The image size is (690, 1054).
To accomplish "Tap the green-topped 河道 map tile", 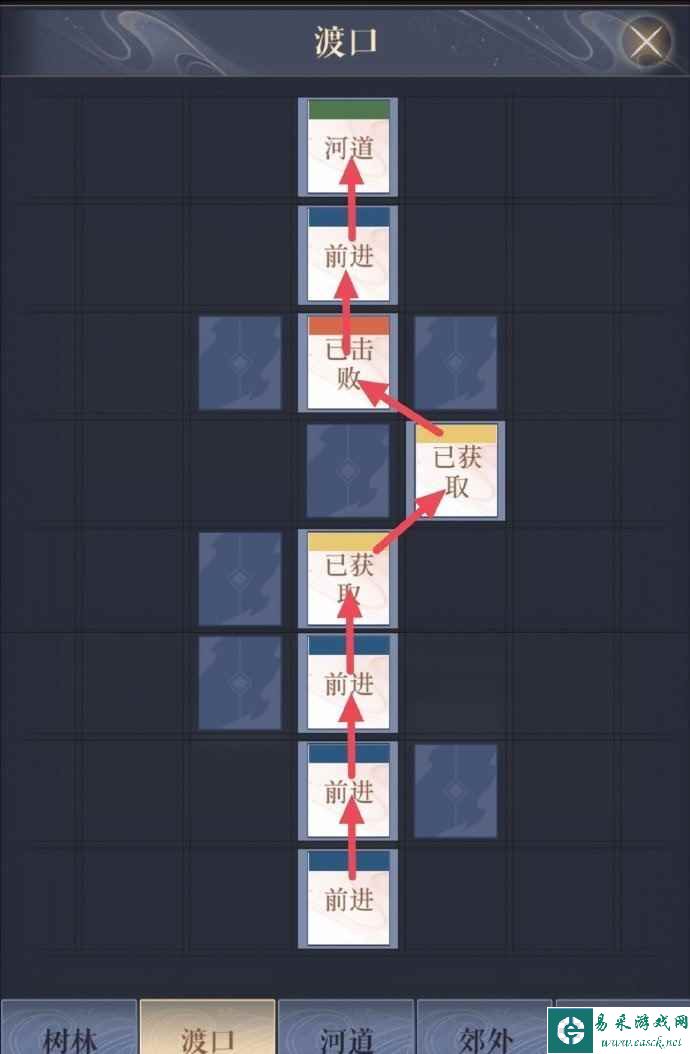I will click(348, 146).
